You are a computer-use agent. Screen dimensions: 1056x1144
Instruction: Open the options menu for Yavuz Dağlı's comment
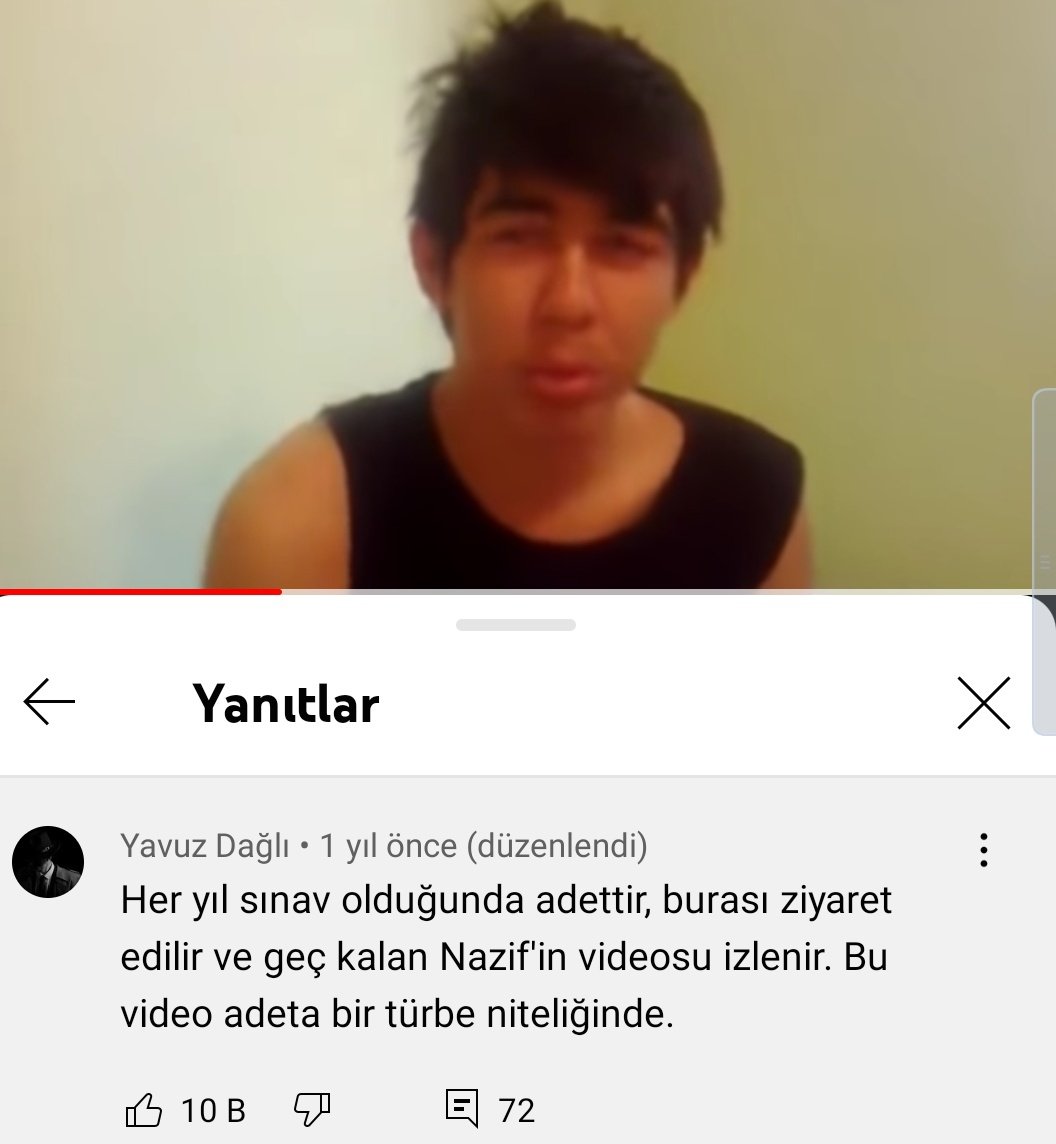(984, 850)
